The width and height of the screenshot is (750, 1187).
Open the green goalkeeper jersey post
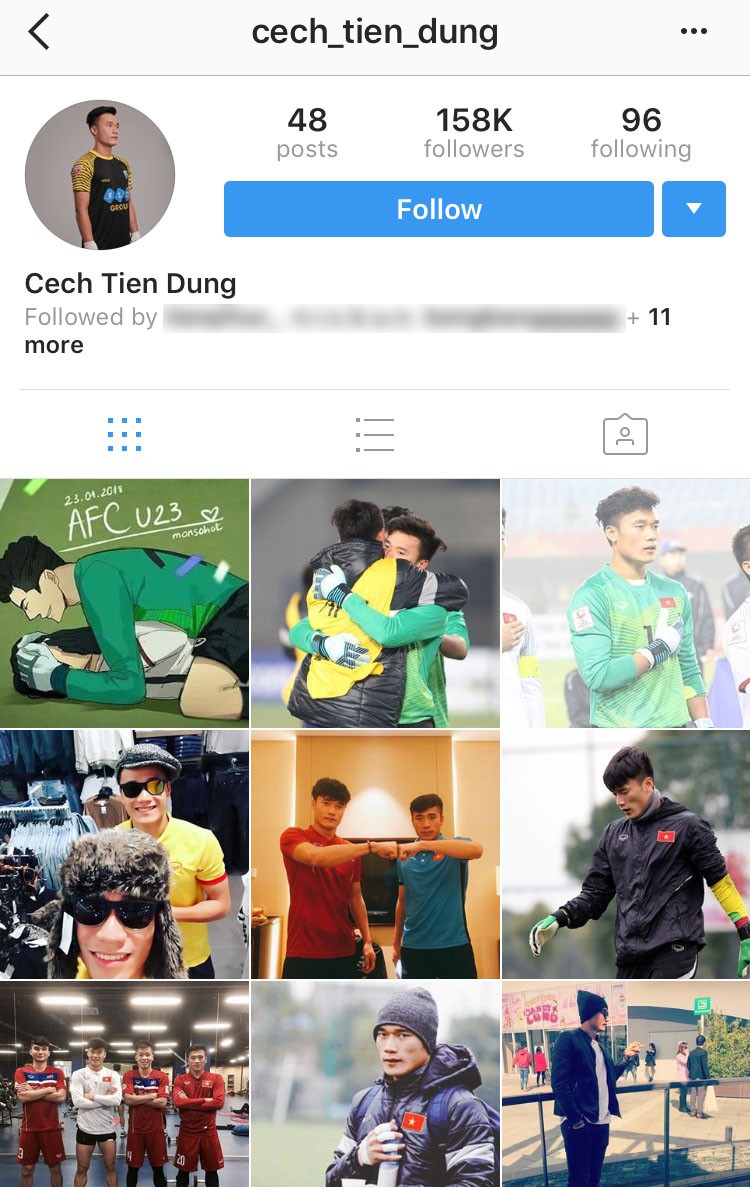[x=626, y=602]
